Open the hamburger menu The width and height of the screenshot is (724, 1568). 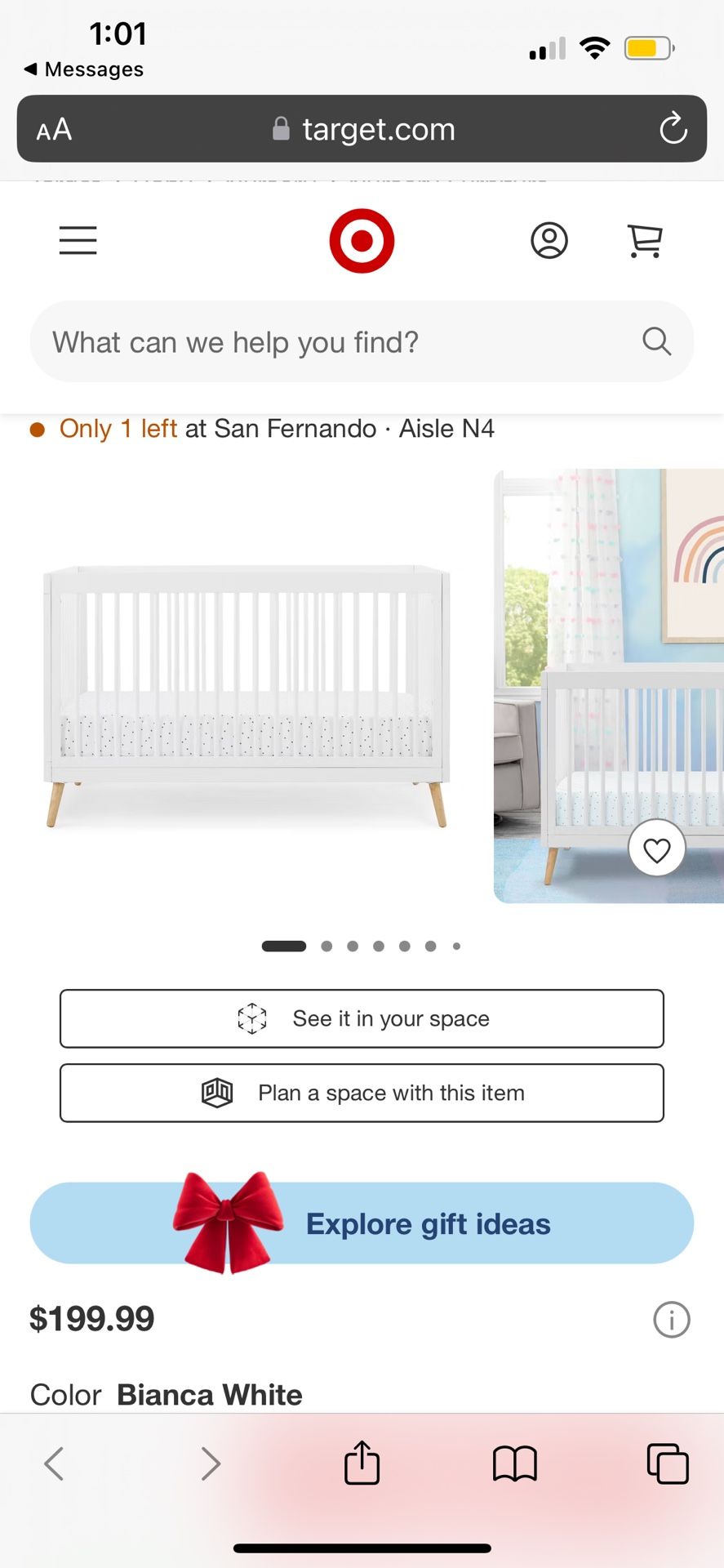[78, 240]
